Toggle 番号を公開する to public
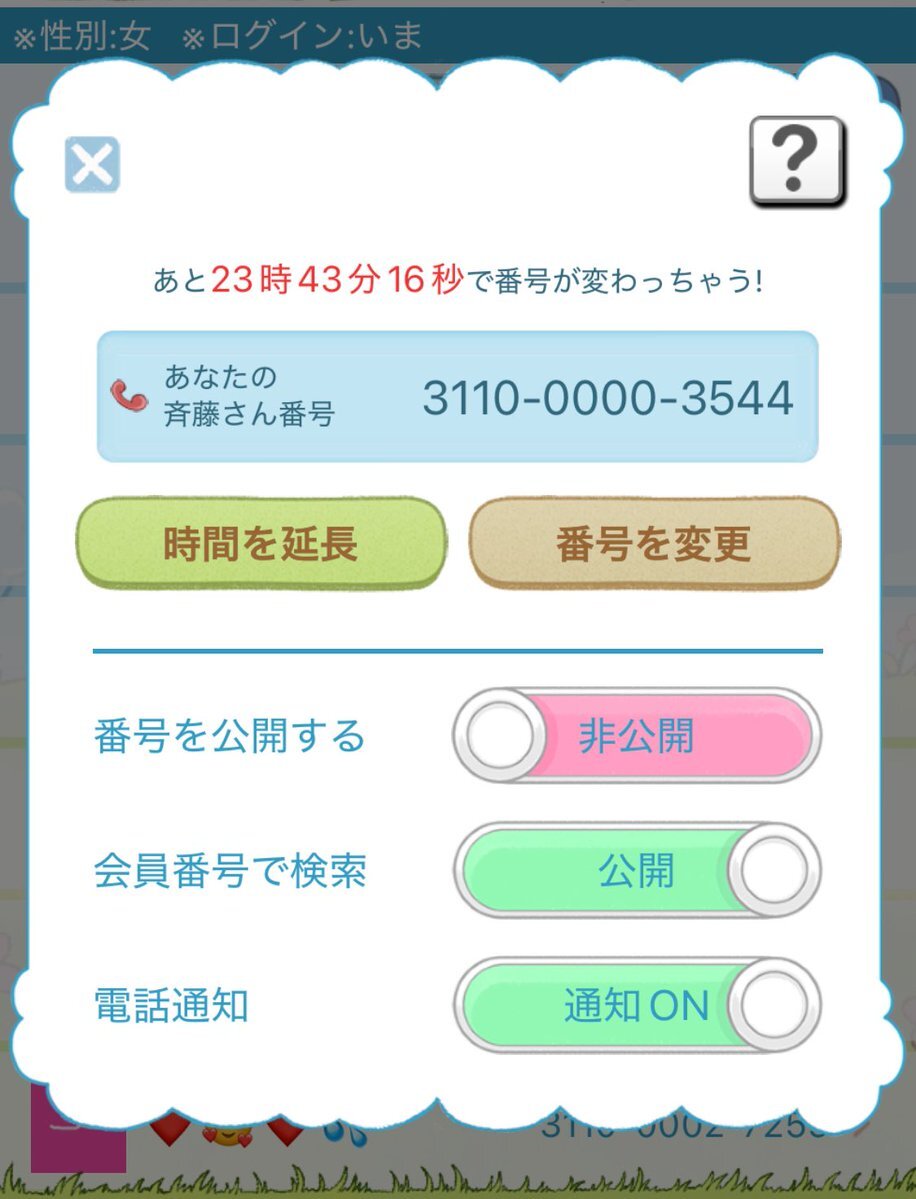916x1199 pixels. (636, 736)
